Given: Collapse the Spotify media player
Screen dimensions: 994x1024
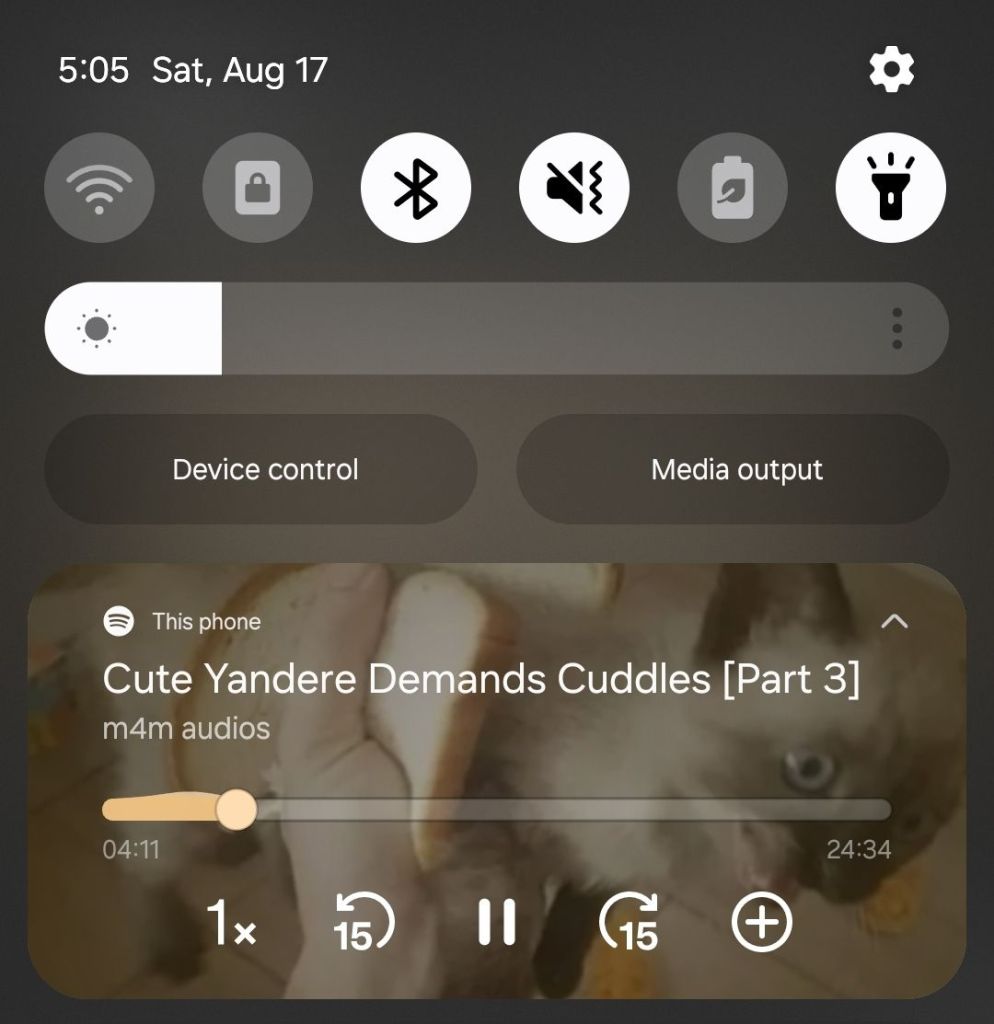Looking at the screenshot, I should click(894, 621).
